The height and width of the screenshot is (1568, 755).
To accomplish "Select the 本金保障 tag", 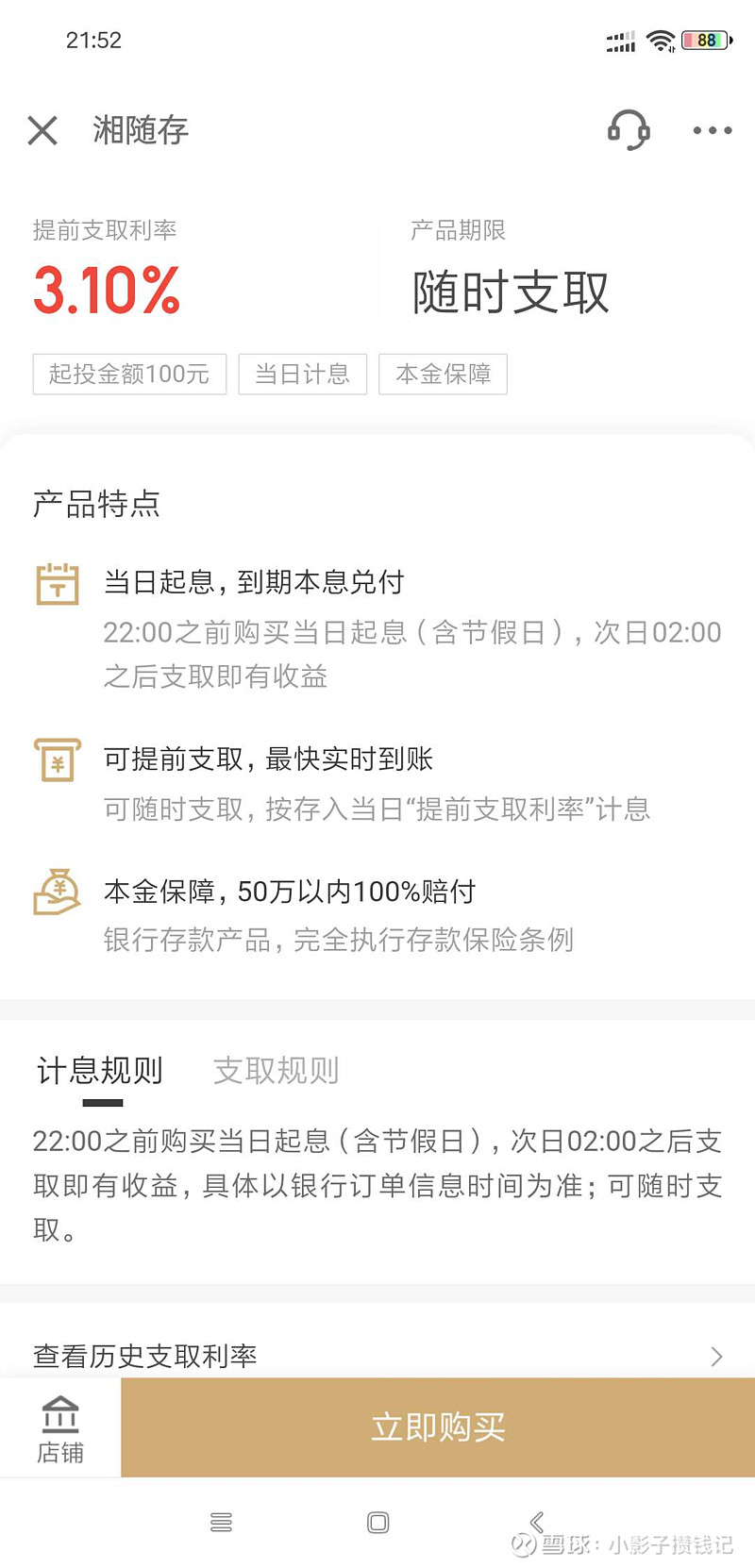I will (x=443, y=375).
